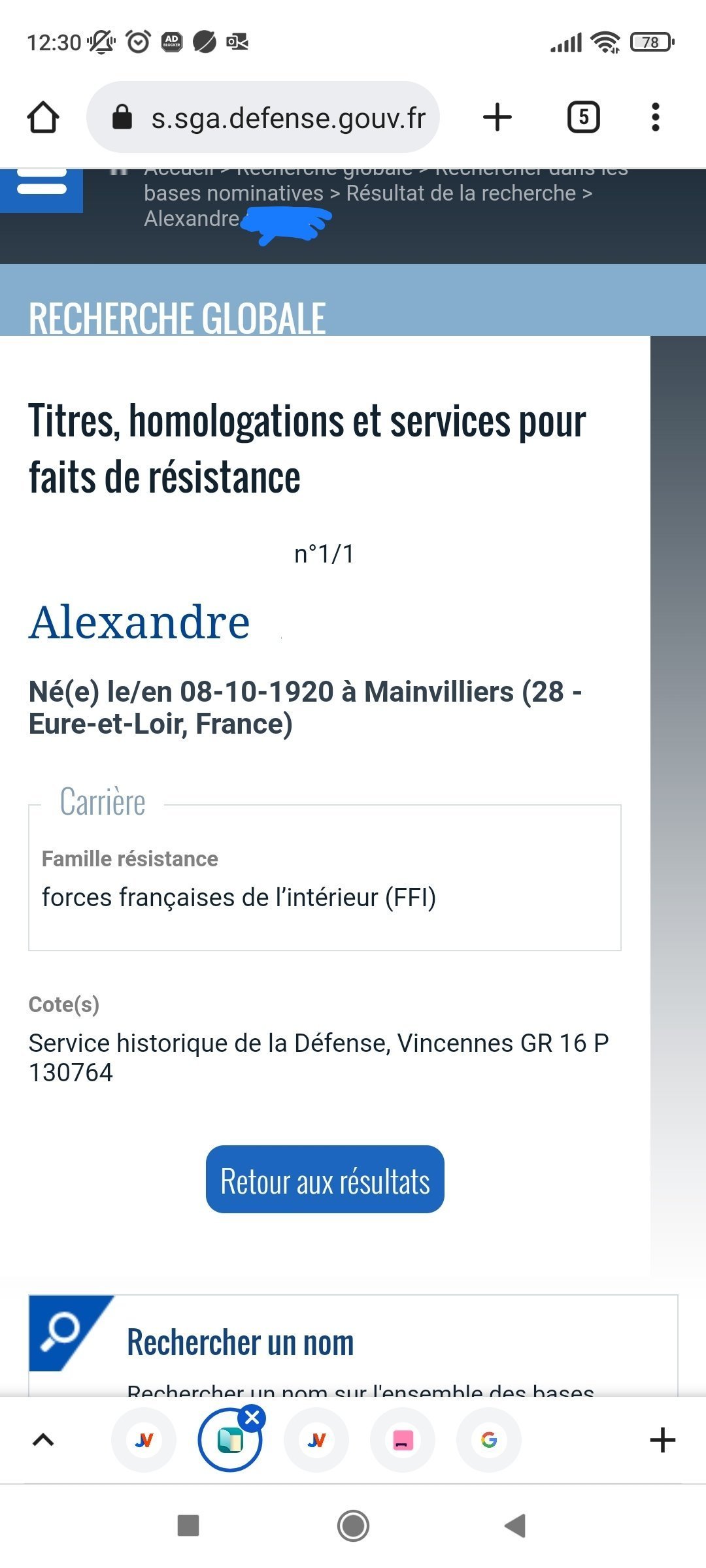This screenshot has height=1568, width=706.
Task: Tap the system back button
Action: click(x=515, y=1526)
